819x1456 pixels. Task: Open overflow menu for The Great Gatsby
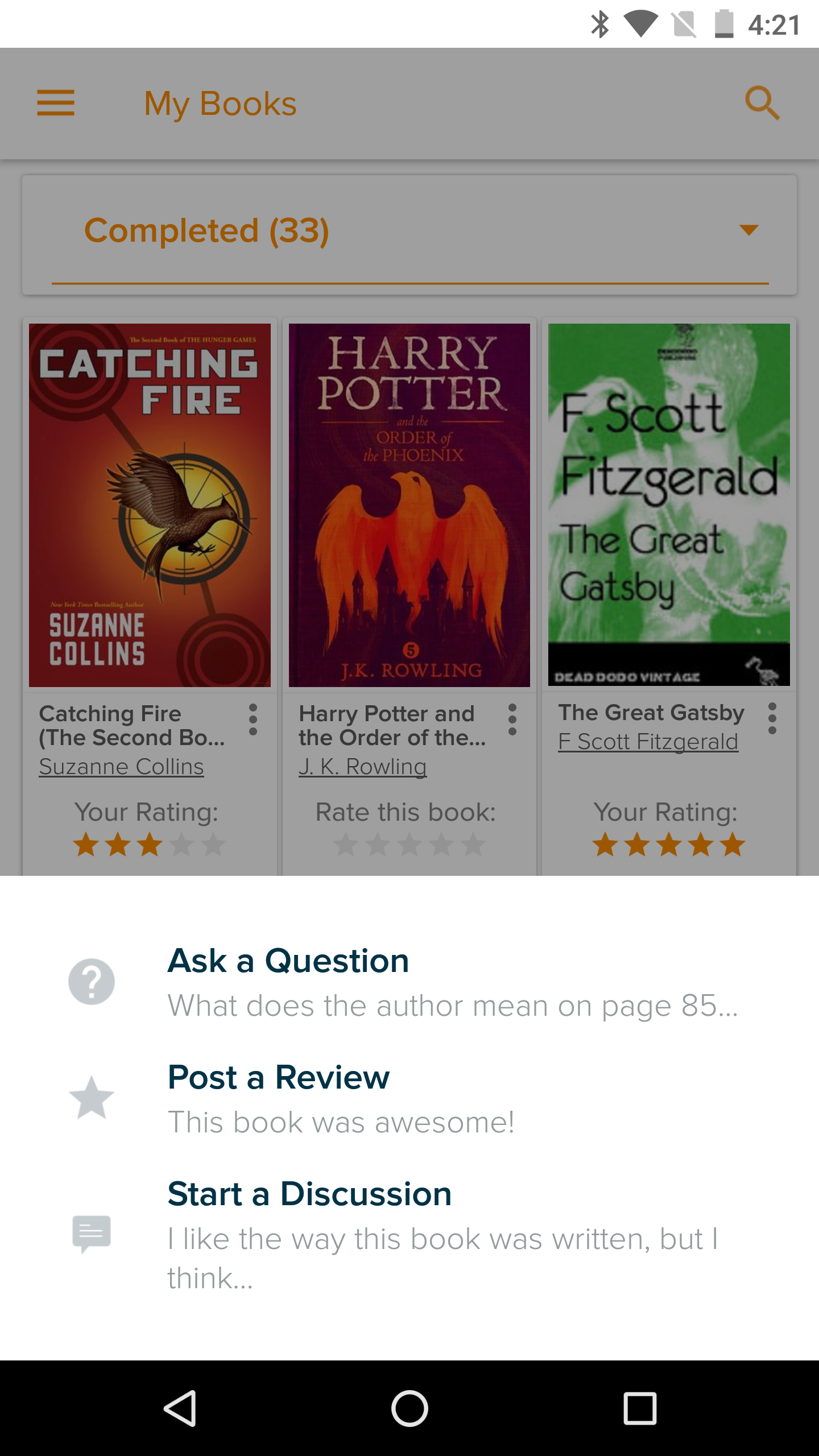tap(772, 719)
